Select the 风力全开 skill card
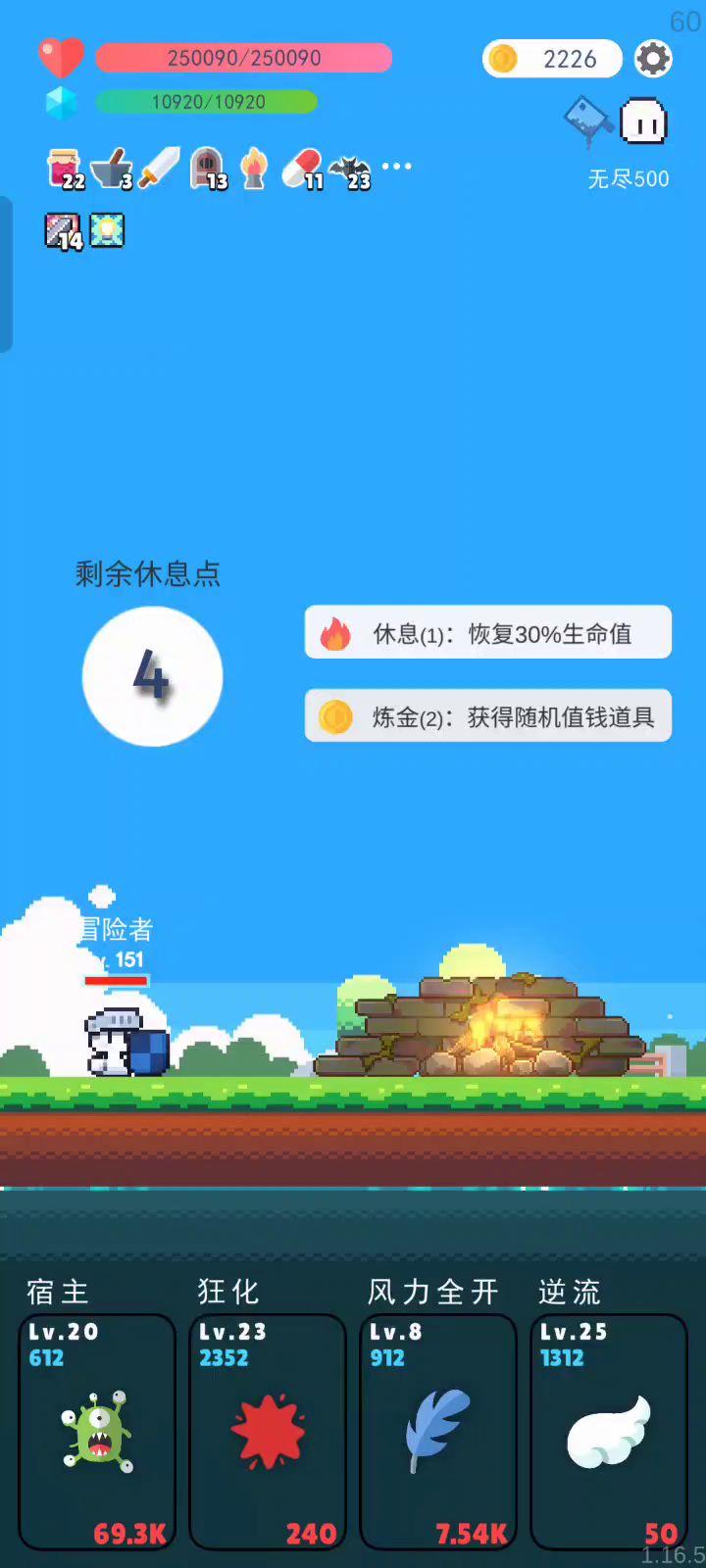The width and height of the screenshot is (706, 1568). (x=438, y=1432)
